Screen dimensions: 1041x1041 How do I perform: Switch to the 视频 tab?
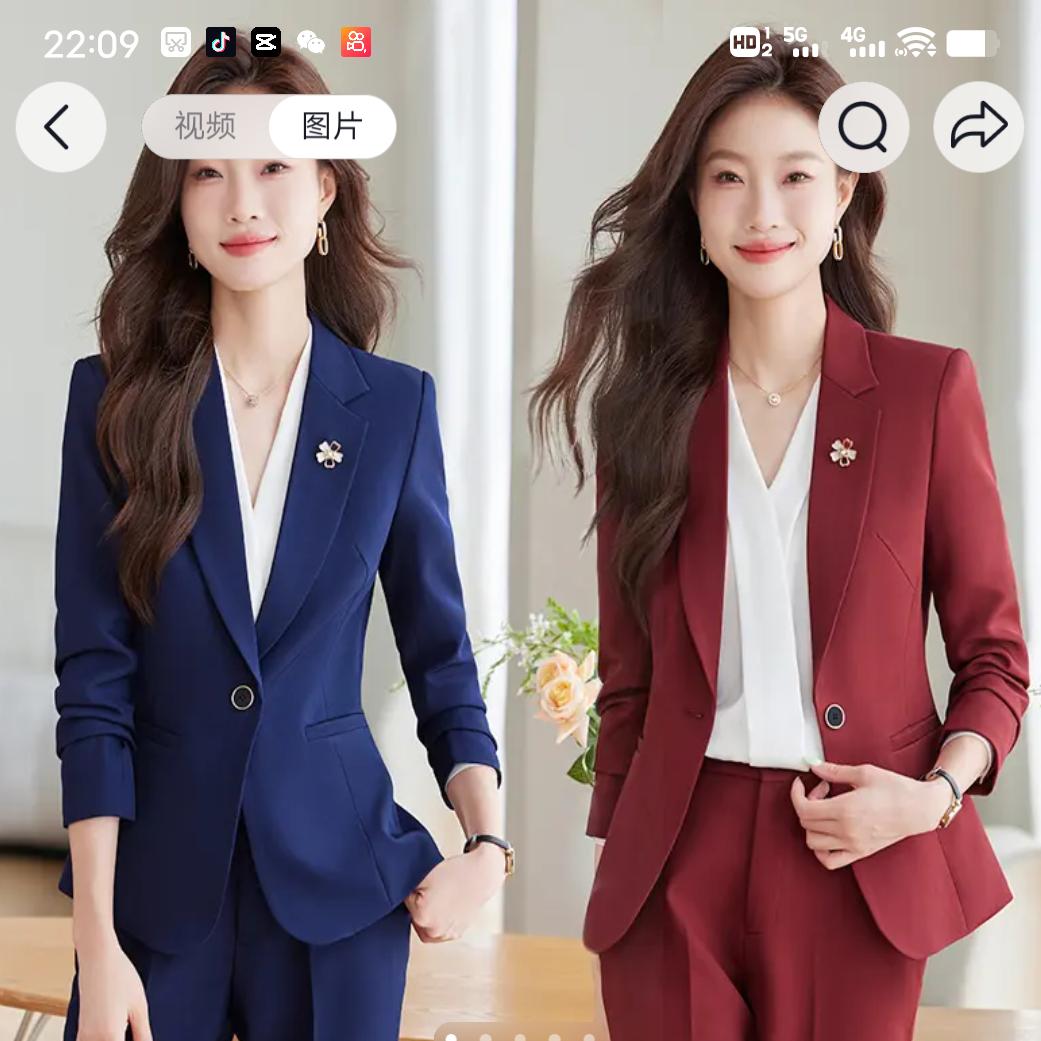pyautogui.click(x=206, y=127)
